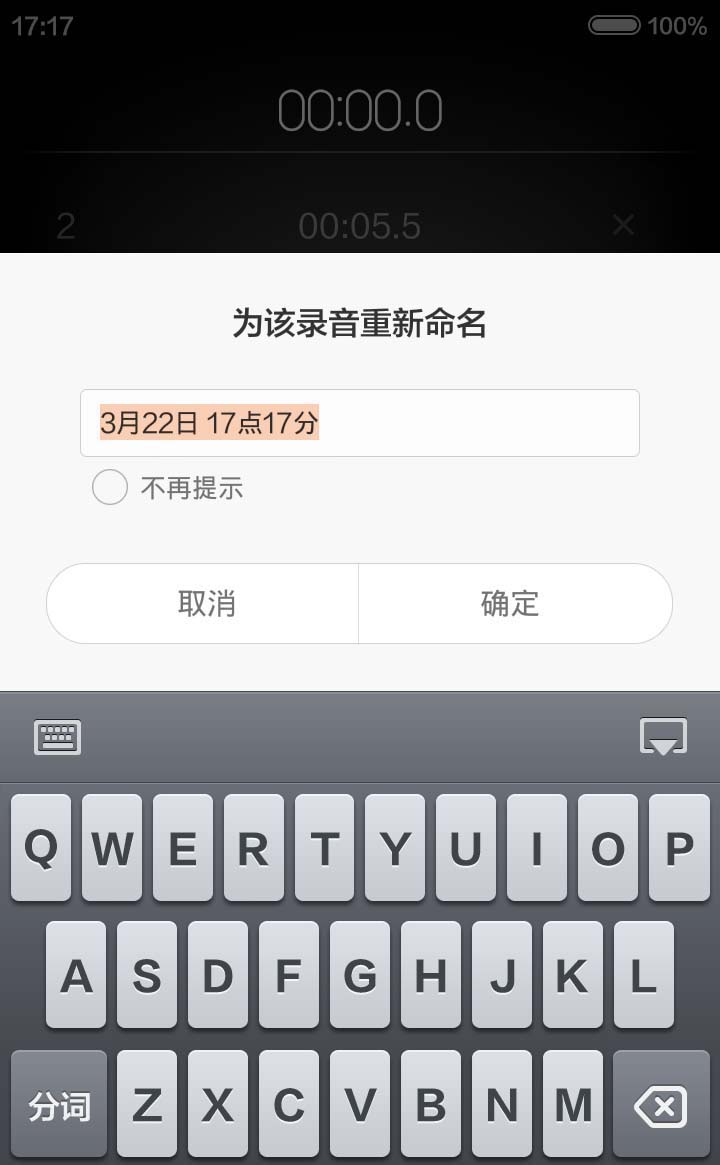Confirm the rename with 确定
This screenshot has height=1165, width=720.
(510, 603)
